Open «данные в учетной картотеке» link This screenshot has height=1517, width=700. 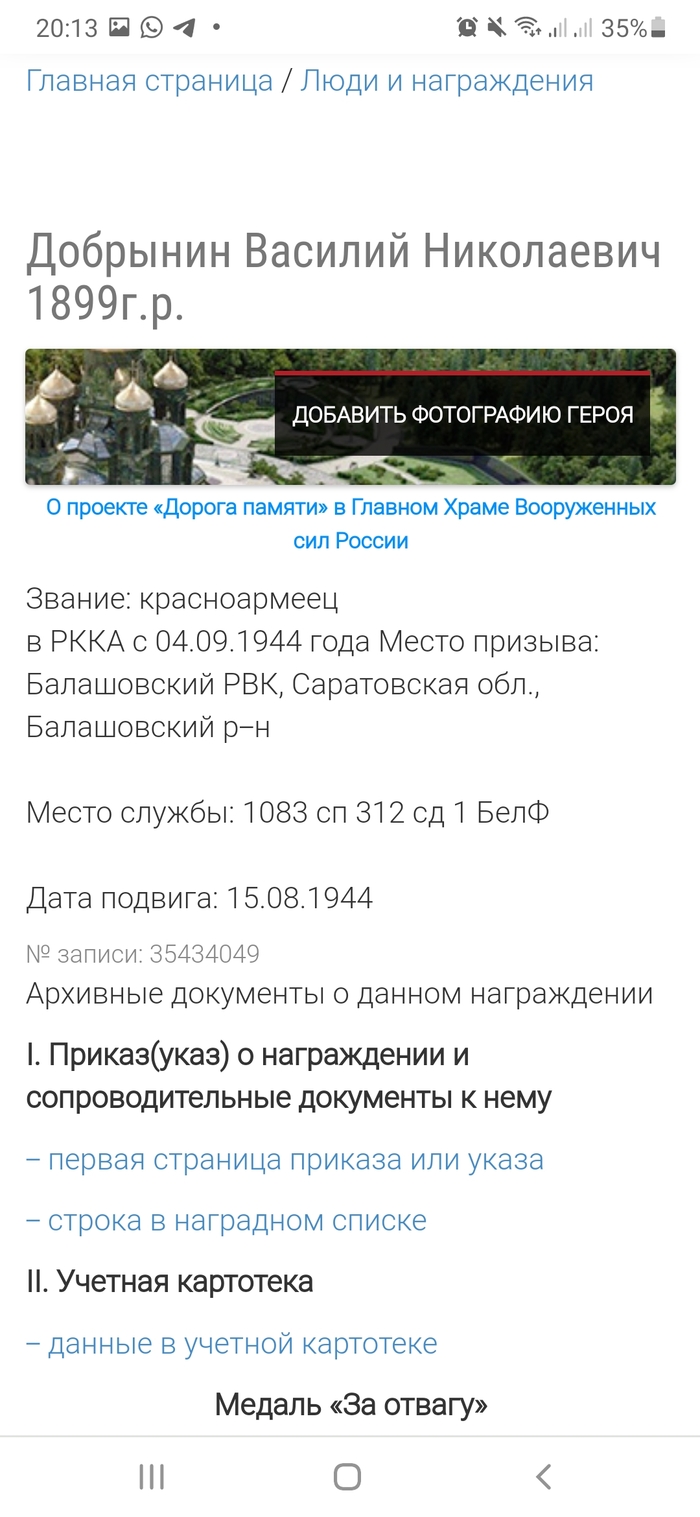pyautogui.click(x=232, y=1344)
